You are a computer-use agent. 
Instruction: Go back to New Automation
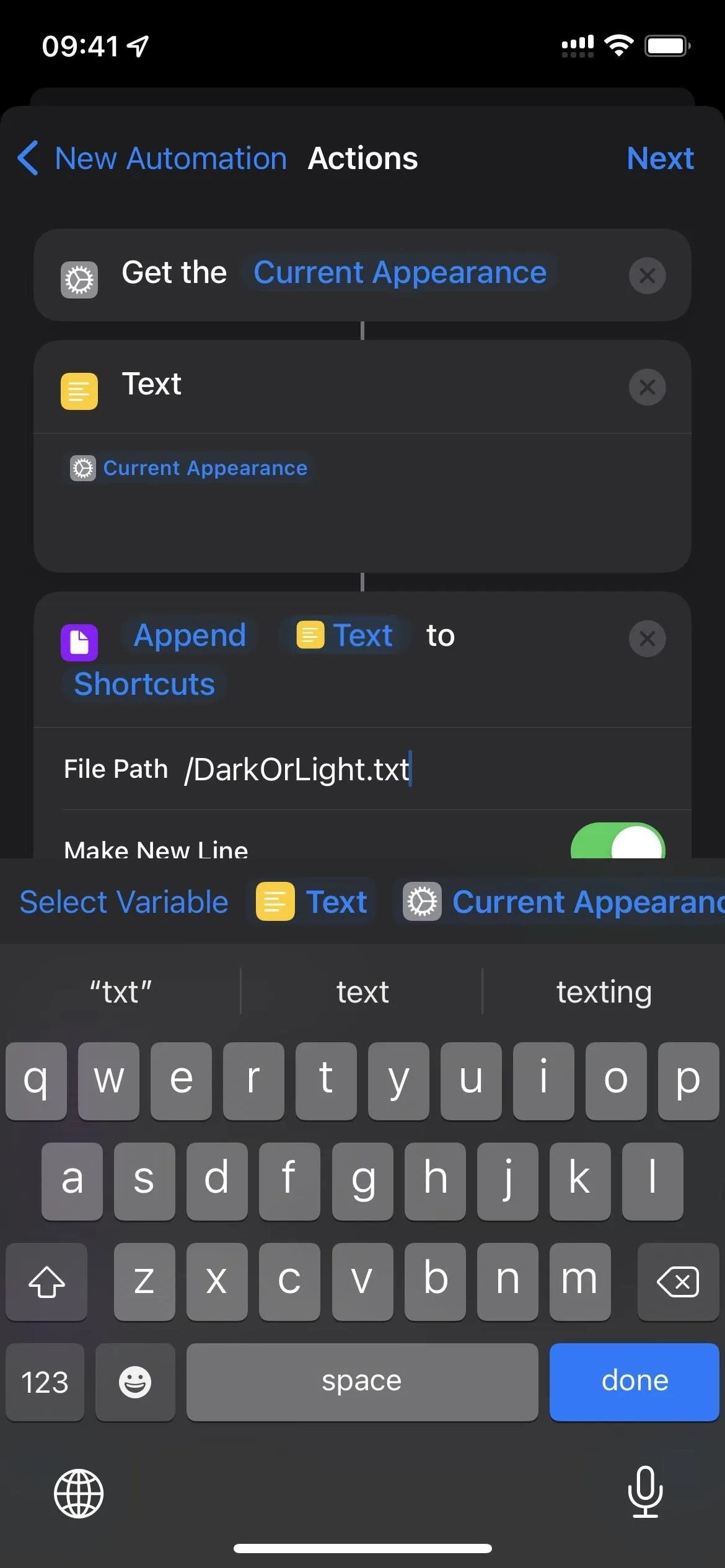[x=152, y=158]
